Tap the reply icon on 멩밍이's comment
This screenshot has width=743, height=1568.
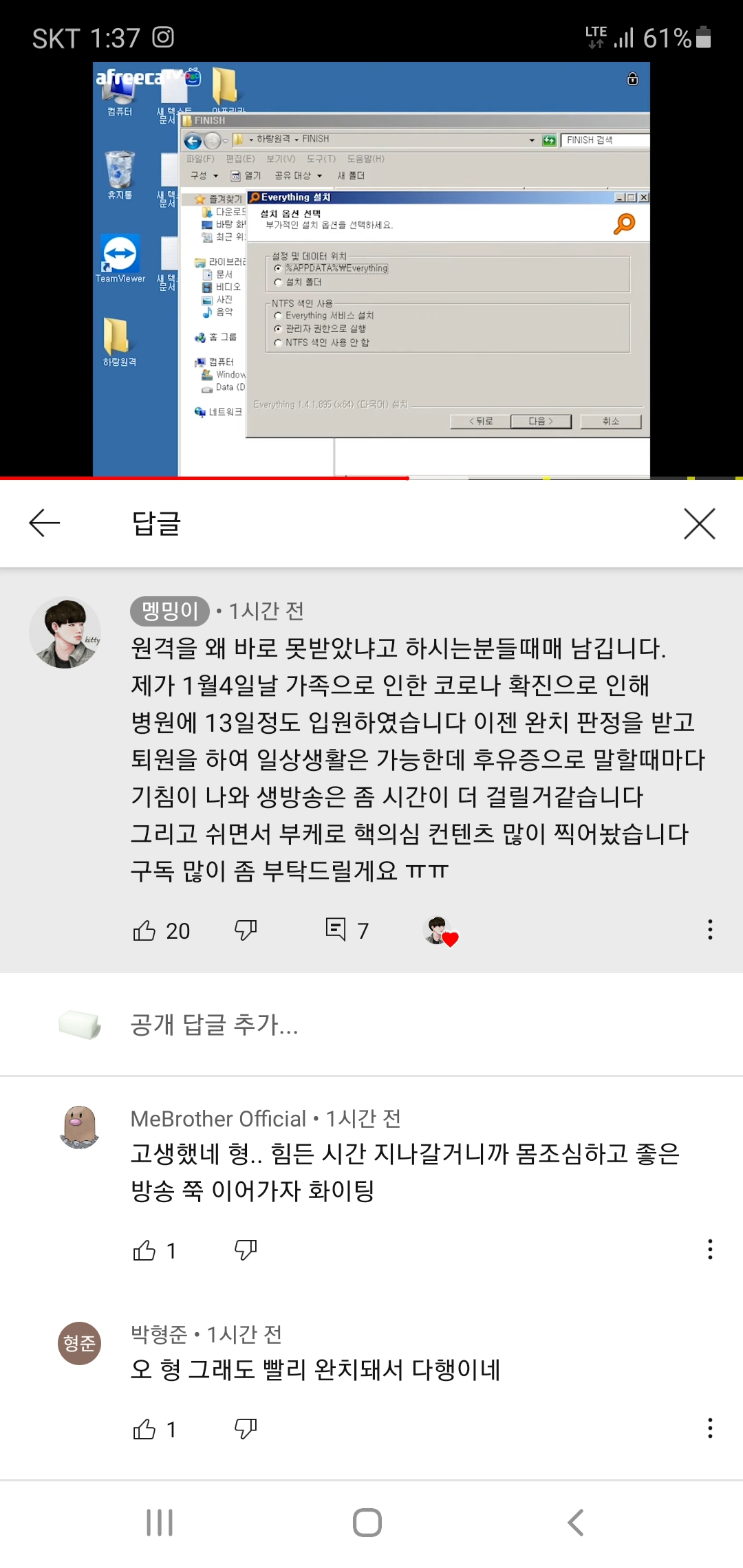[x=336, y=929]
